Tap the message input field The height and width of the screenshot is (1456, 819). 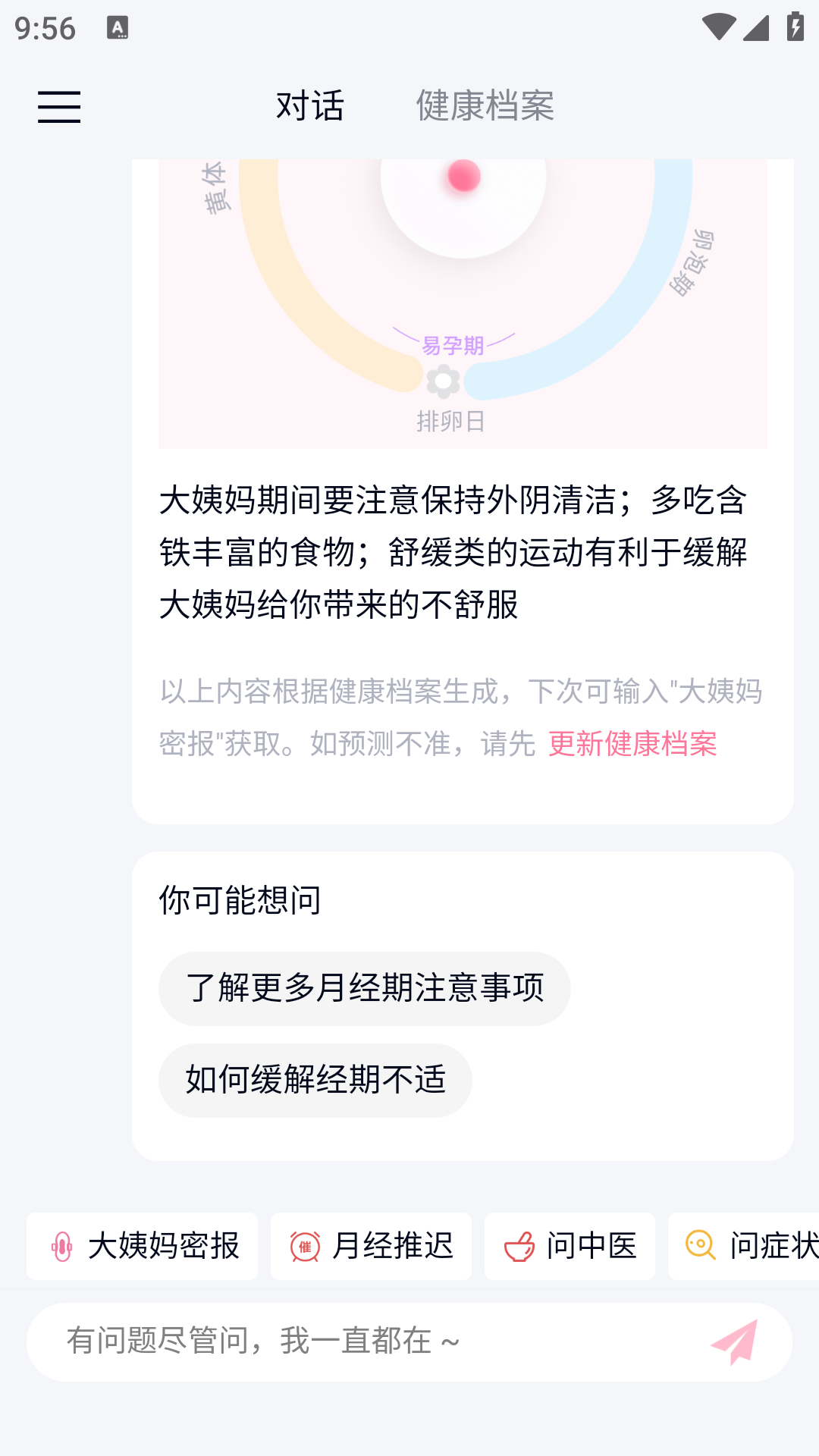[x=341, y=1341]
